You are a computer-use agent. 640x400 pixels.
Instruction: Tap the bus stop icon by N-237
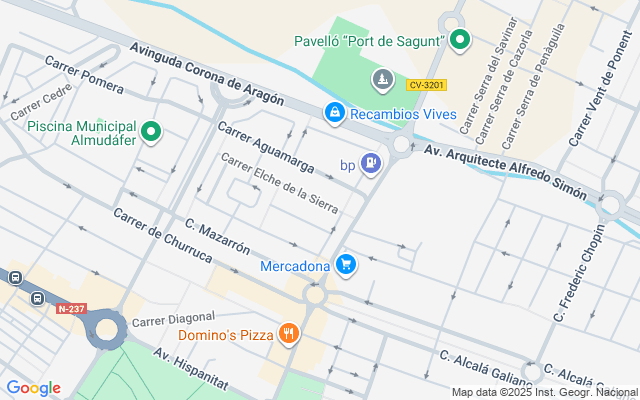[x=38, y=297]
